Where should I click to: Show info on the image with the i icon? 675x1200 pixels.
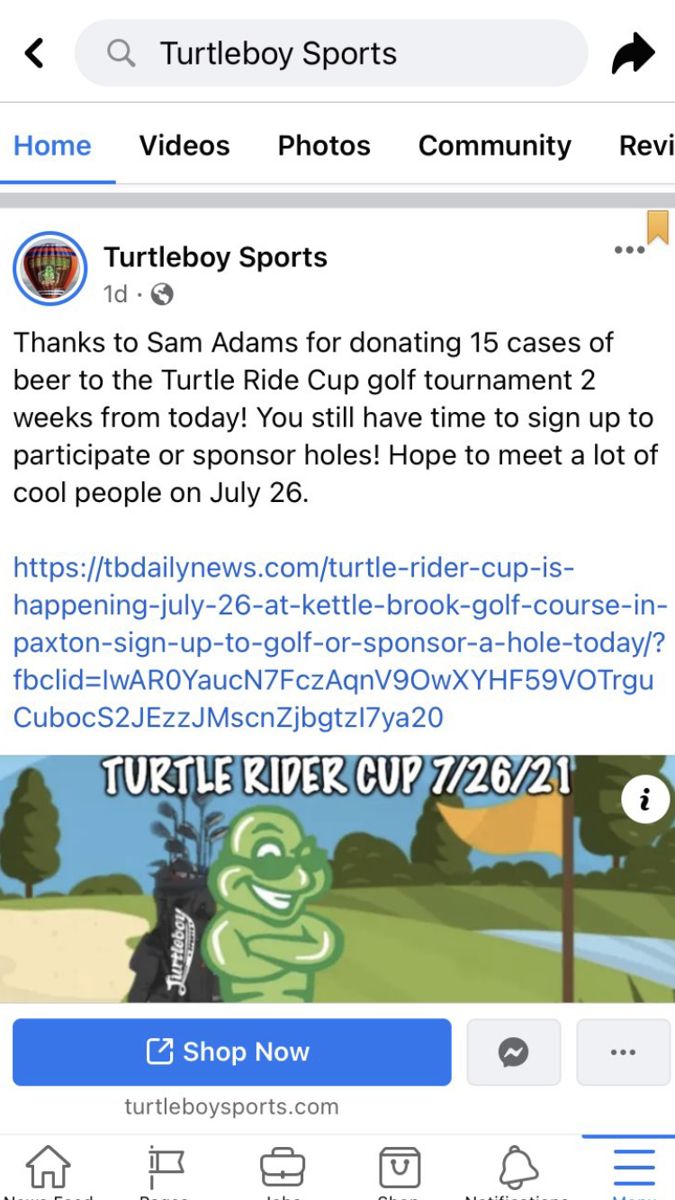tap(645, 799)
